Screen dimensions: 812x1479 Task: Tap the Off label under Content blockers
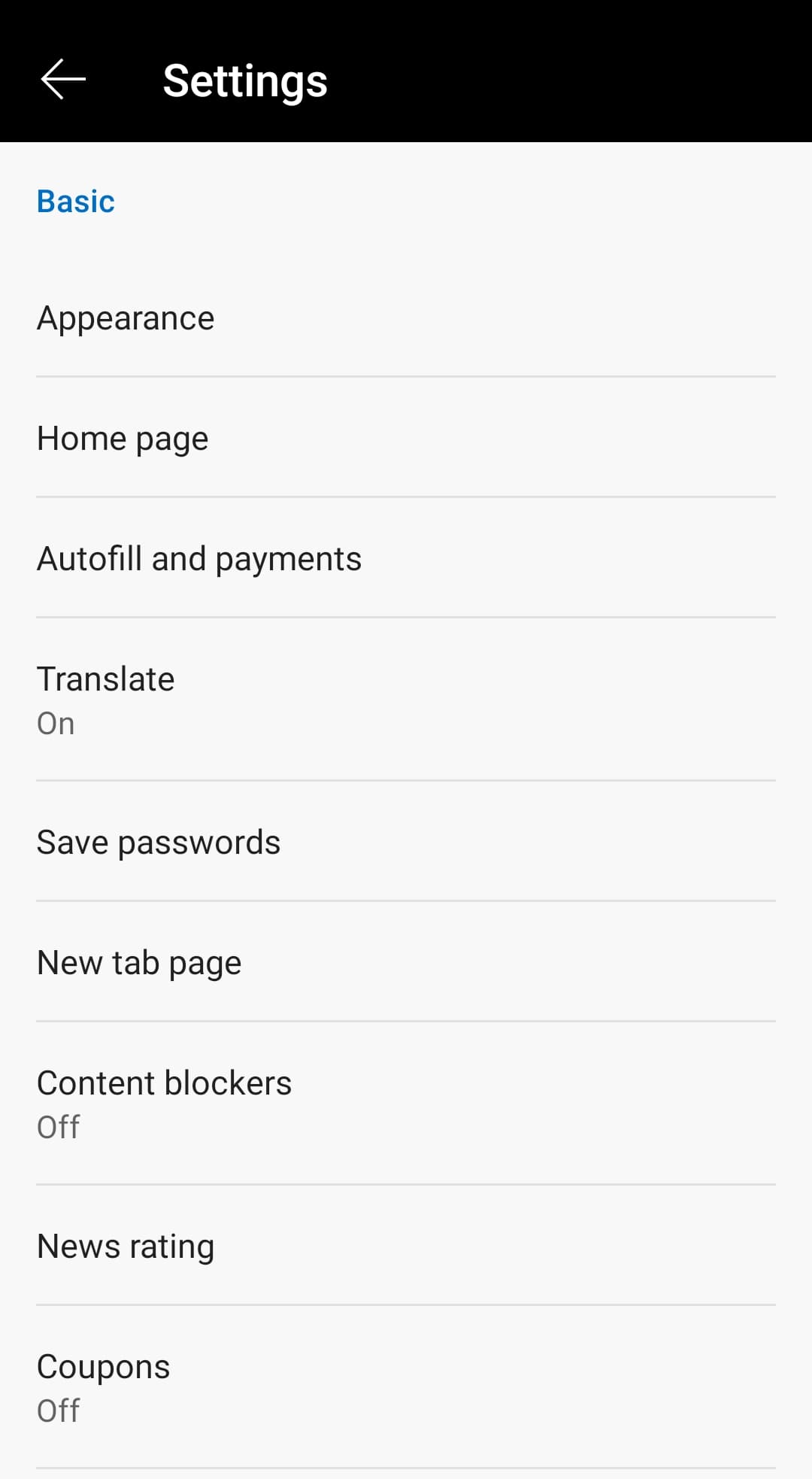pyautogui.click(x=58, y=1126)
